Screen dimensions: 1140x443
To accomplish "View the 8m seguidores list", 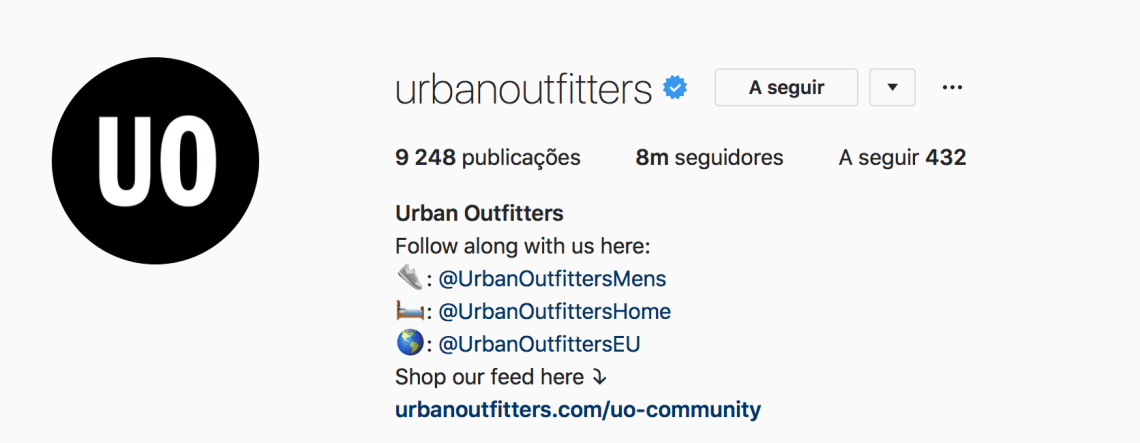I will 709,158.
